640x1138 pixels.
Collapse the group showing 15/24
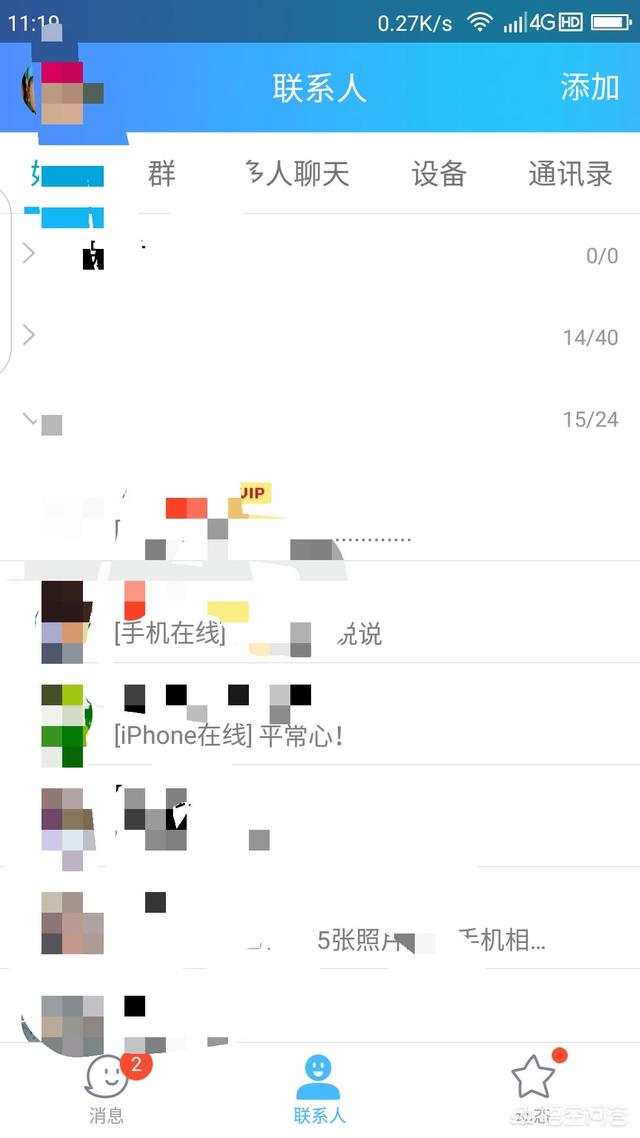320,419
